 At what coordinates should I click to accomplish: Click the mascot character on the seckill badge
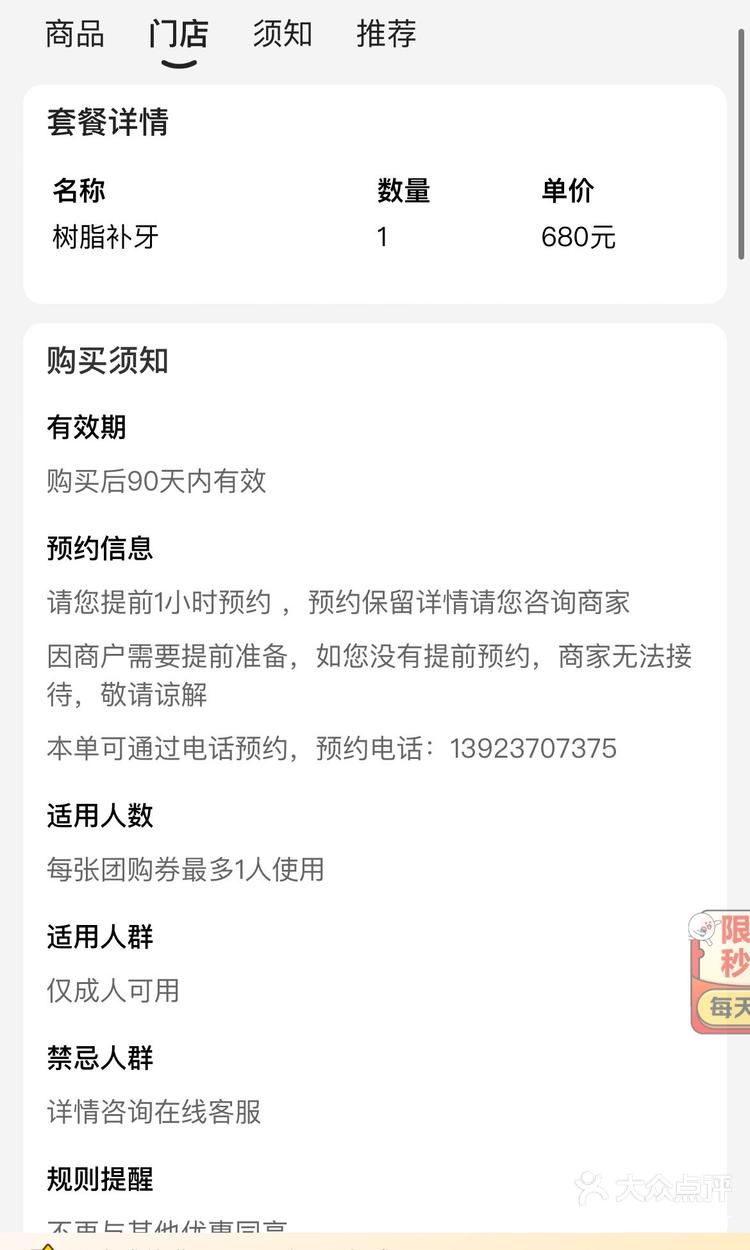[700, 930]
